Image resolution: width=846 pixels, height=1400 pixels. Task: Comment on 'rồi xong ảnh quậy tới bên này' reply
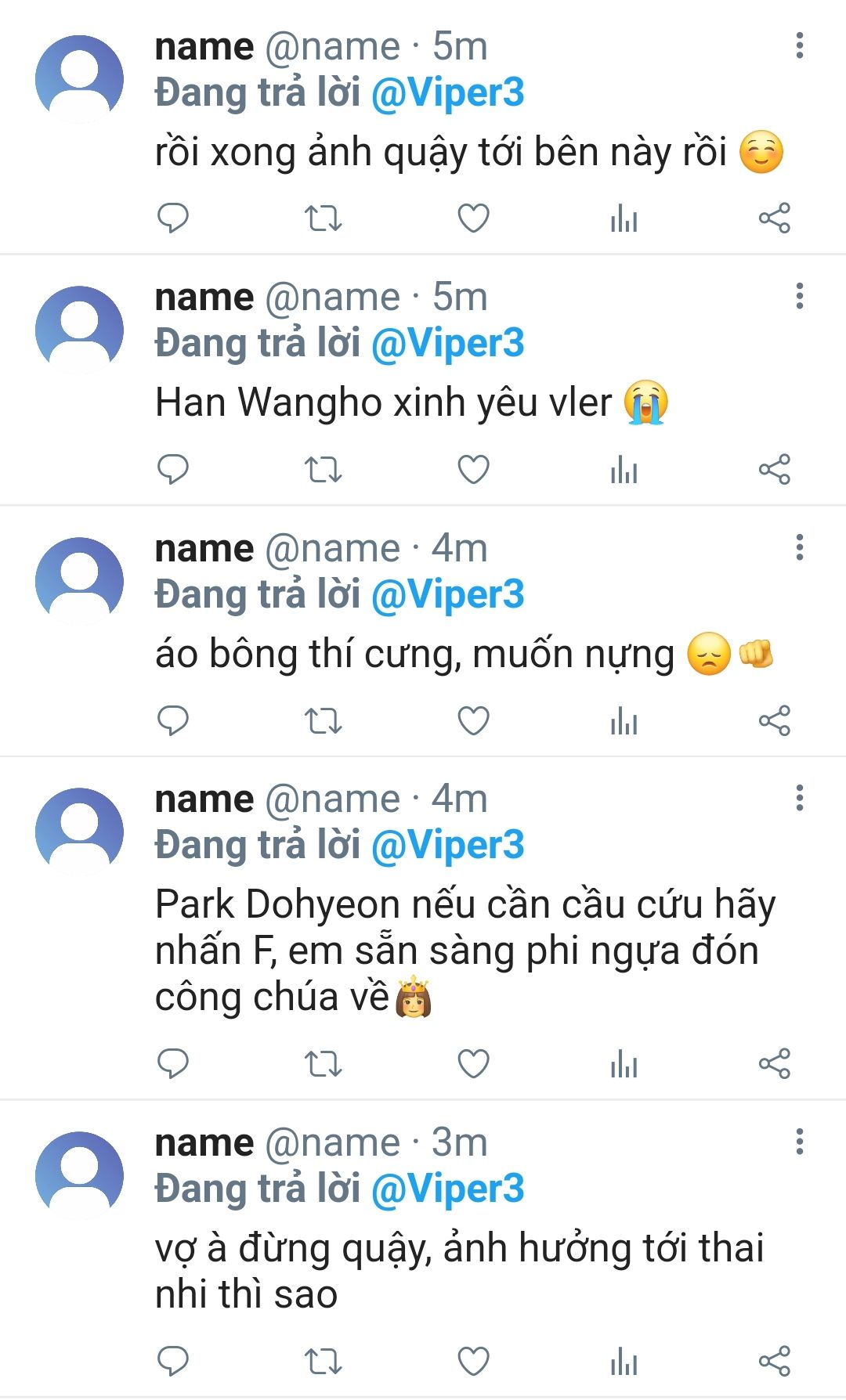pos(172,218)
